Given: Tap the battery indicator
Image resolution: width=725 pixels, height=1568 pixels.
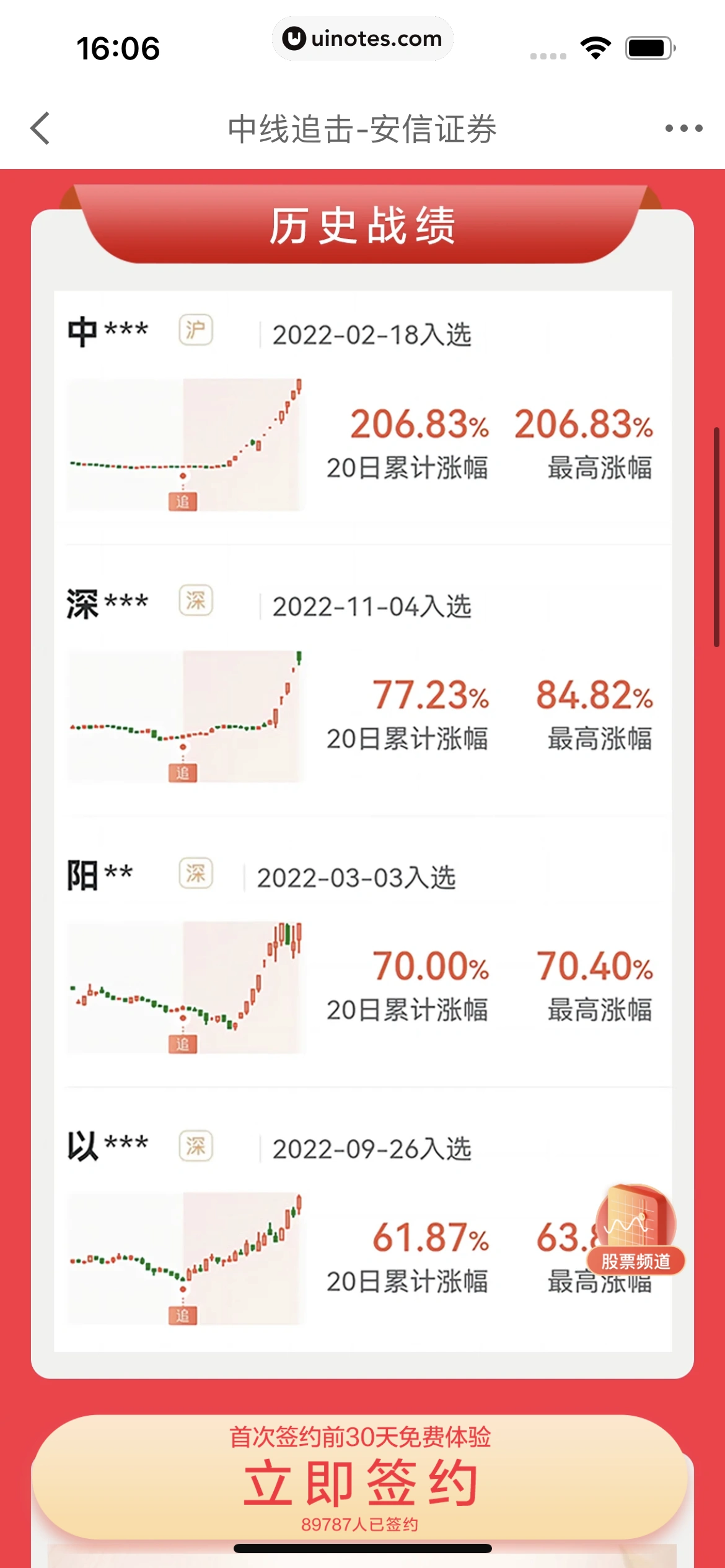Looking at the screenshot, I should (x=648, y=46).
